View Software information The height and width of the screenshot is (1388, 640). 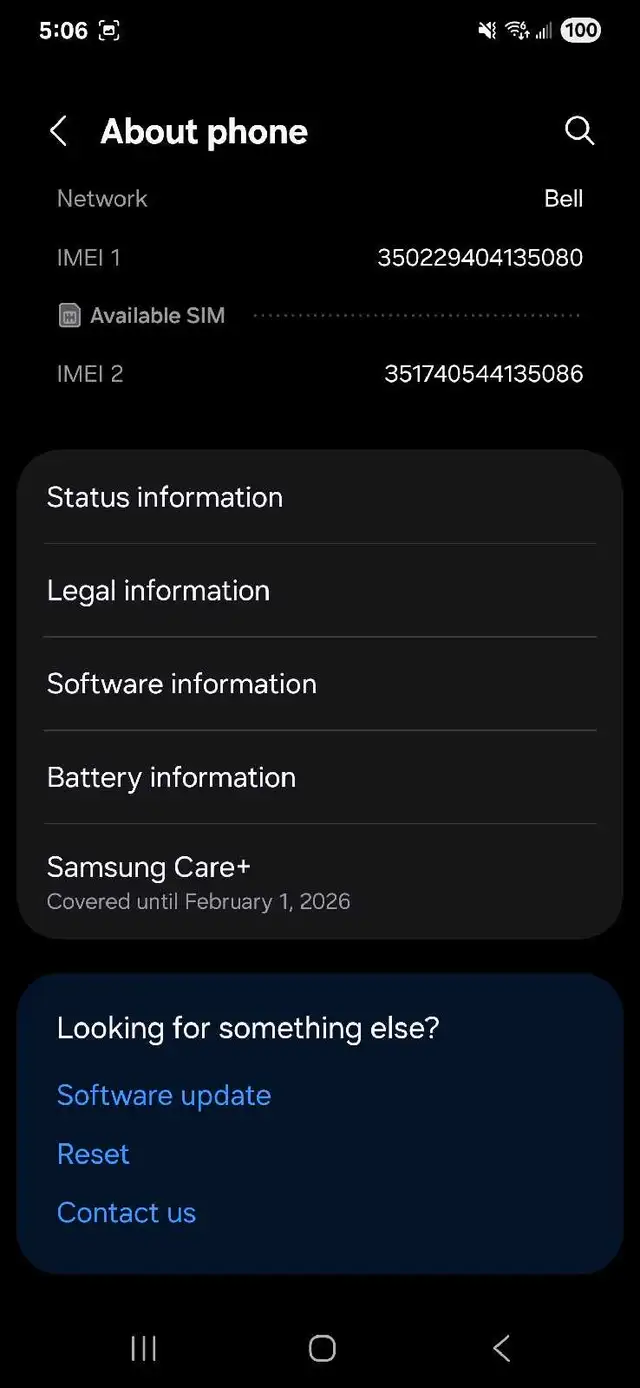point(320,684)
